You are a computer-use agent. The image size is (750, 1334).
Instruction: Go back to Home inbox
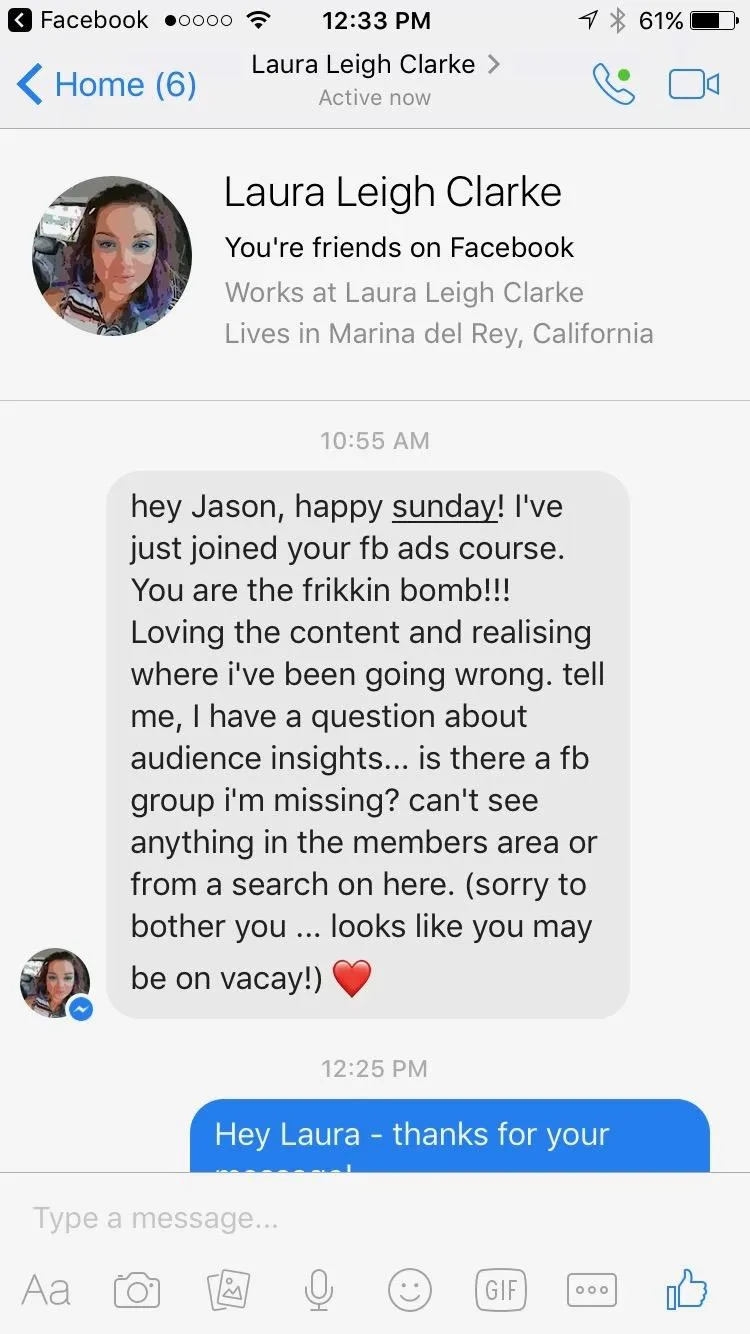(x=107, y=85)
